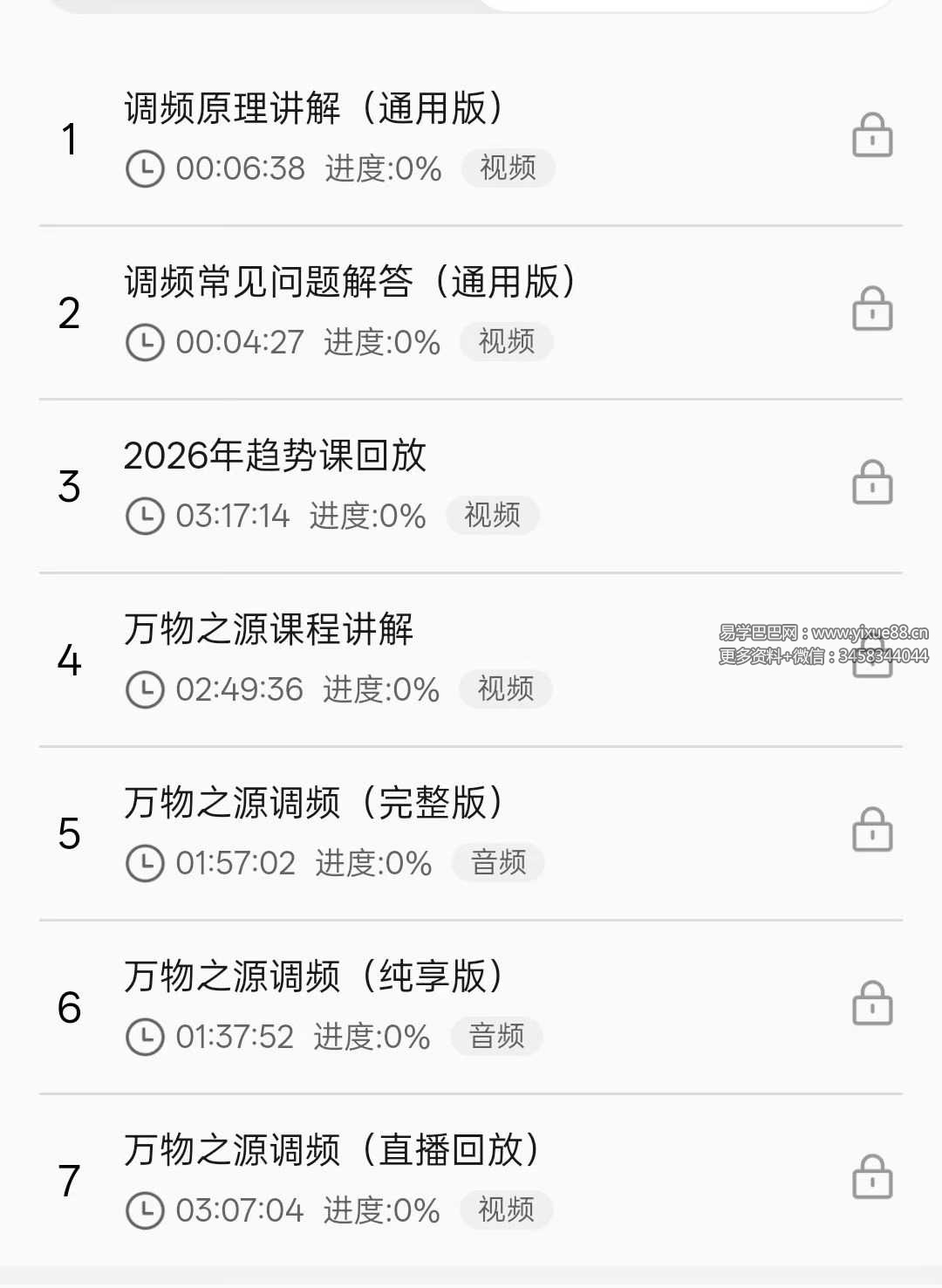Open audio lesson 万物之源调频（完整版）
The width and height of the screenshot is (942, 1288).
[x=314, y=804]
